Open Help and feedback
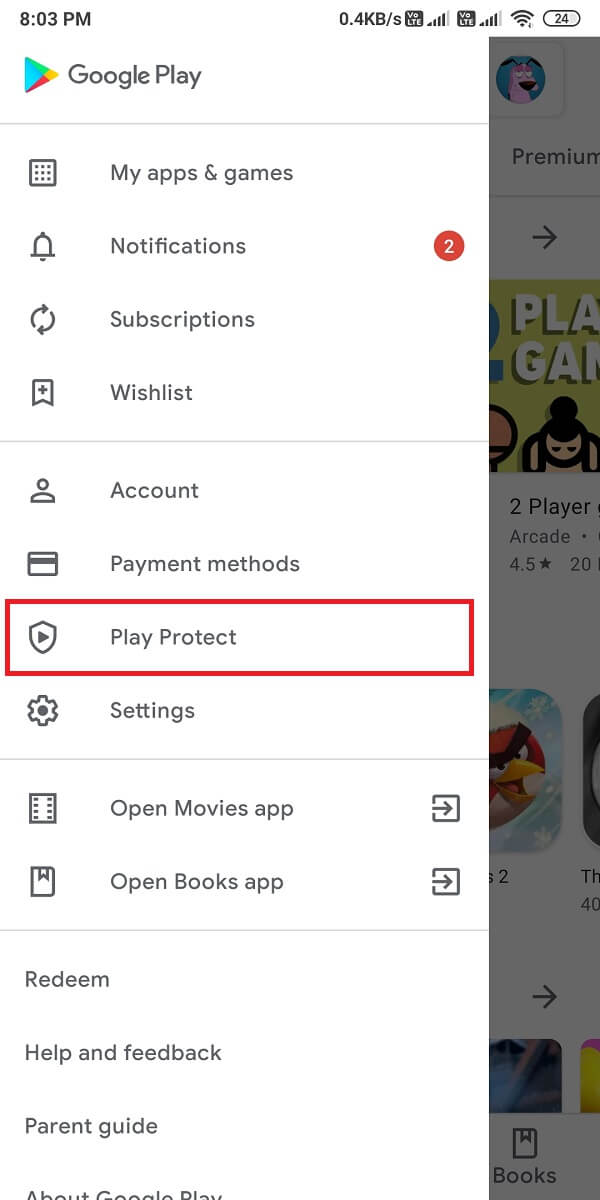This screenshot has height=1200, width=600. (123, 1053)
